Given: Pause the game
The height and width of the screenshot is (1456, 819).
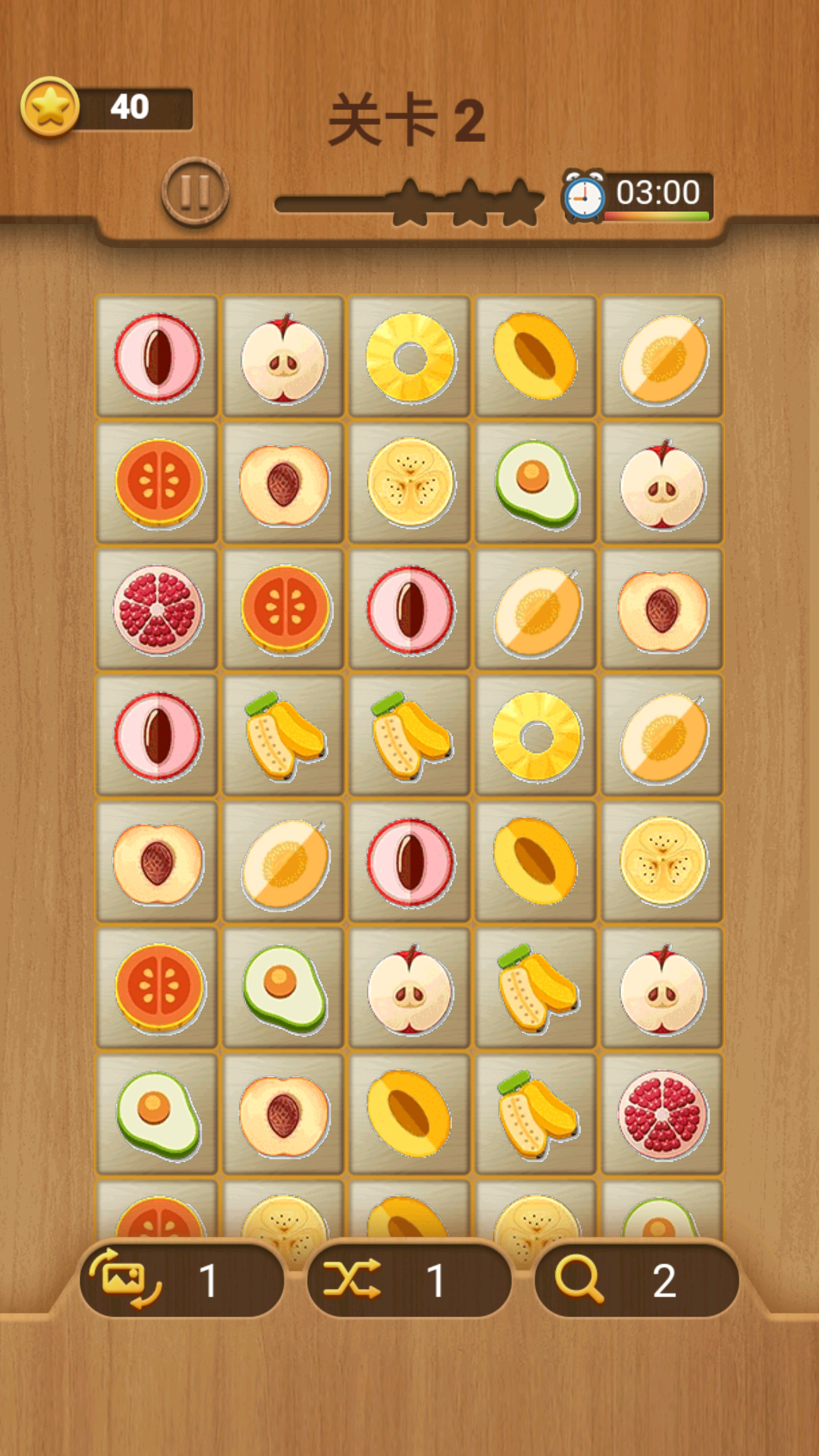Looking at the screenshot, I should (x=195, y=191).
